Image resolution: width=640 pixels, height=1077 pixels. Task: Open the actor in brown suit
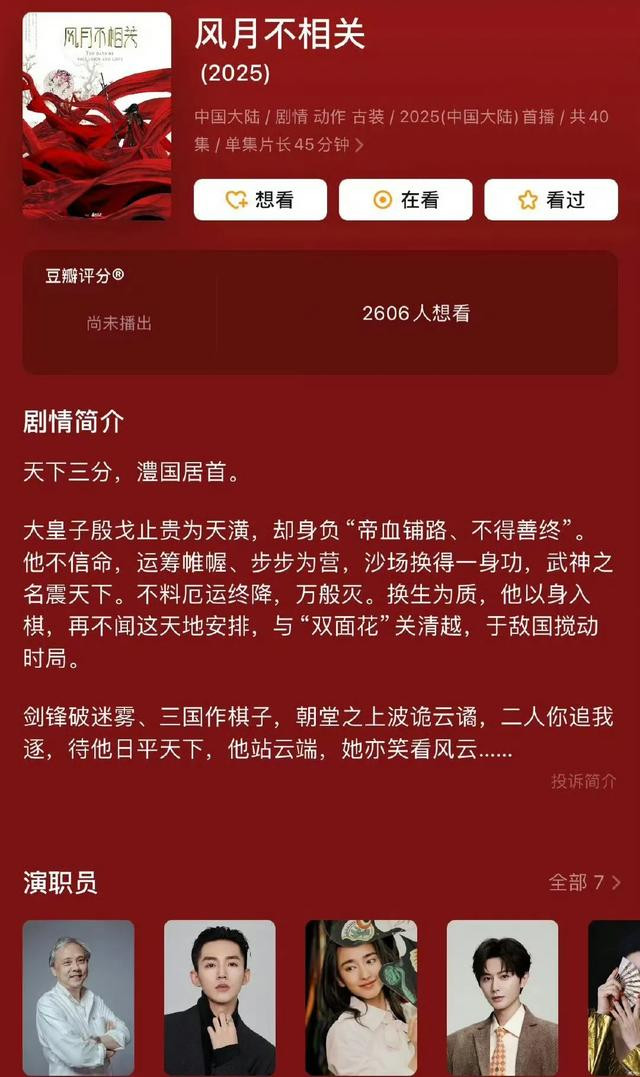(503, 998)
